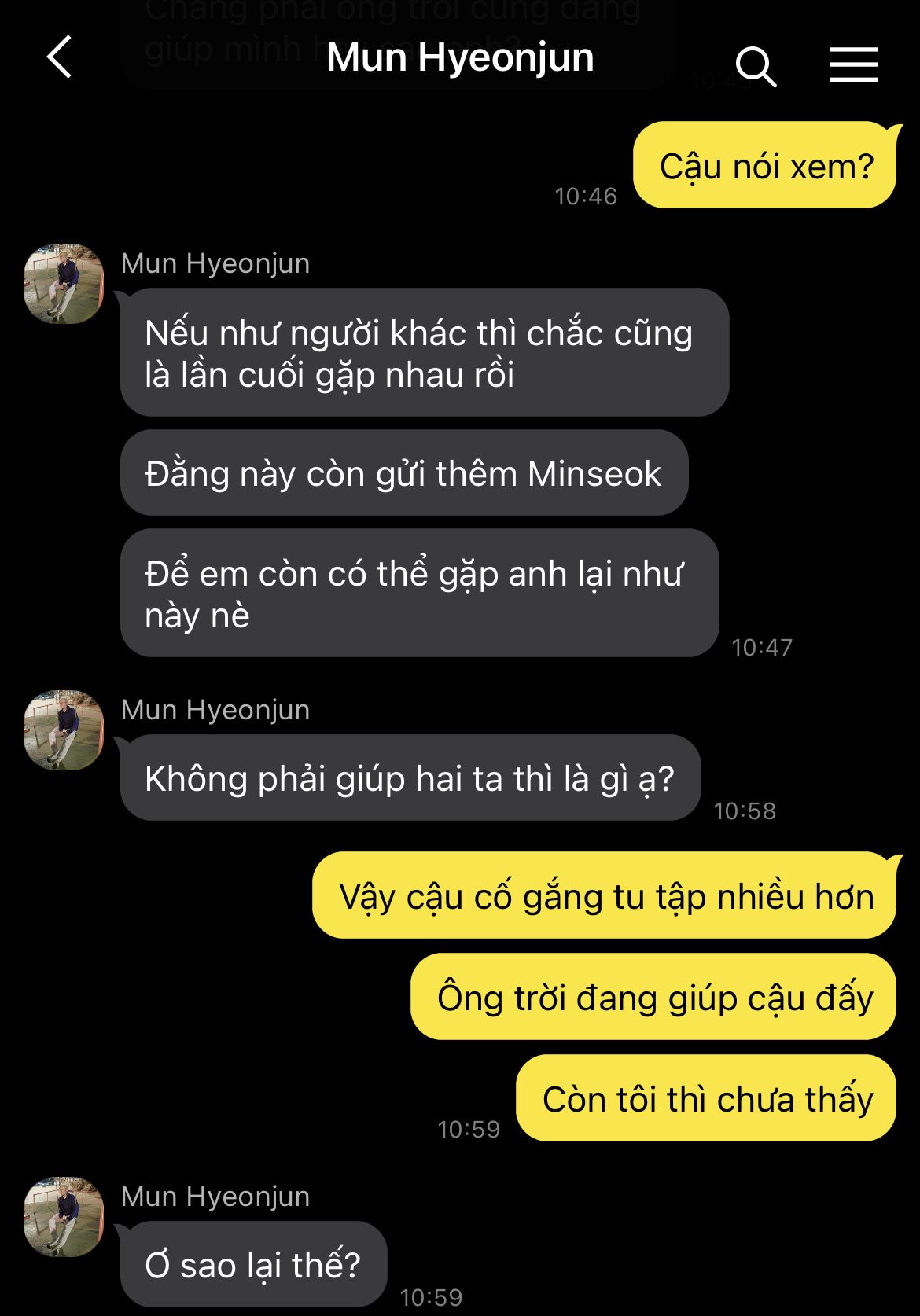Open Mun Hyeonjun's avatar beside 'Nếu như người khác'
The image size is (920, 1316).
point(64,284)
